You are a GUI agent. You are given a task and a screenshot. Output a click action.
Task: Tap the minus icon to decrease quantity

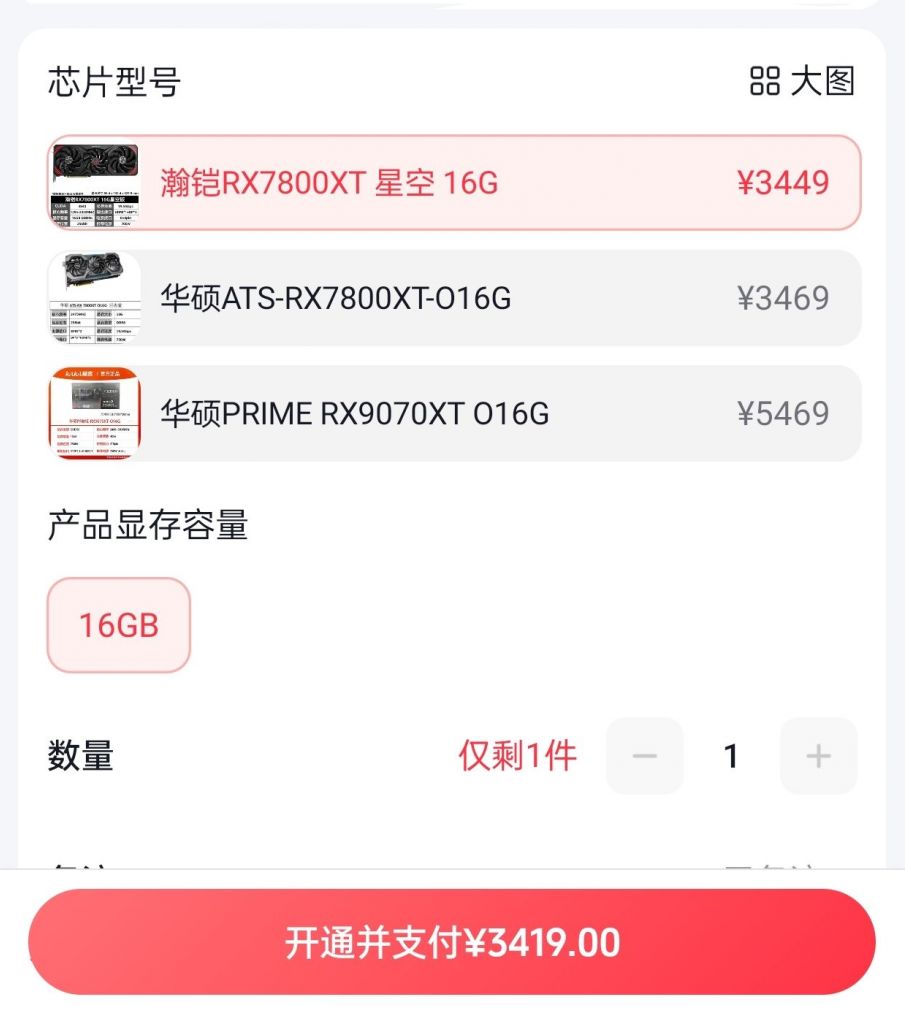click(x=645, y=757)
